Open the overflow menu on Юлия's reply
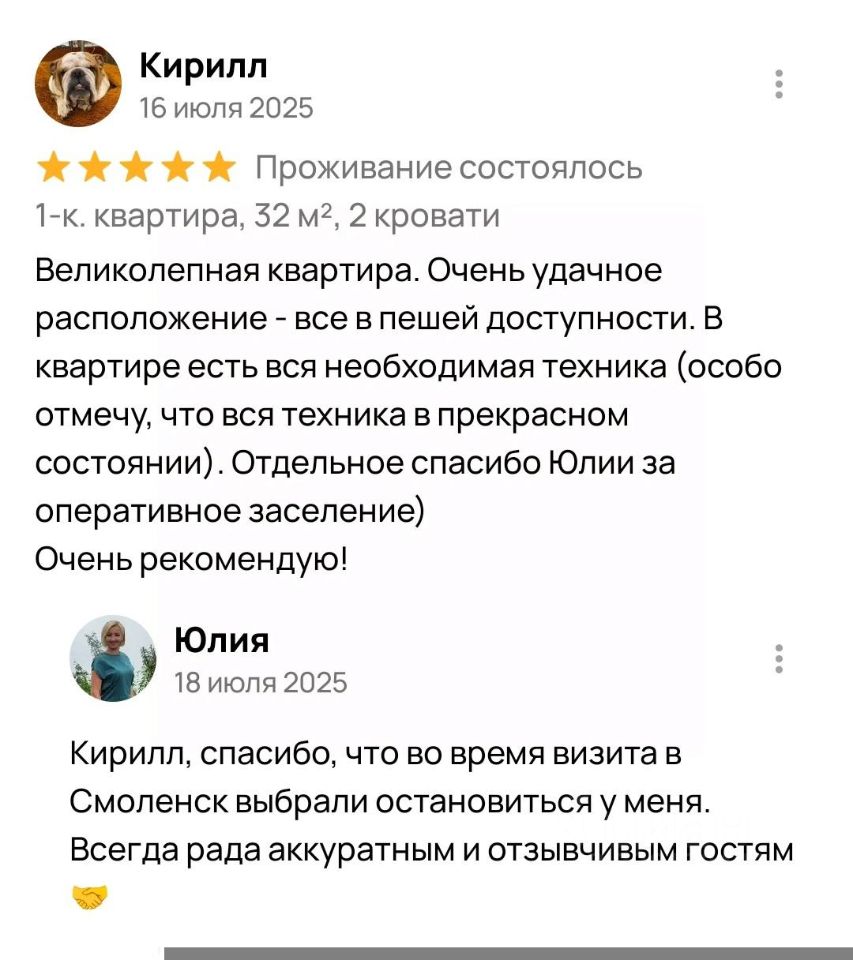This screenshot has height=960, width=853. (x=779, y=660)
